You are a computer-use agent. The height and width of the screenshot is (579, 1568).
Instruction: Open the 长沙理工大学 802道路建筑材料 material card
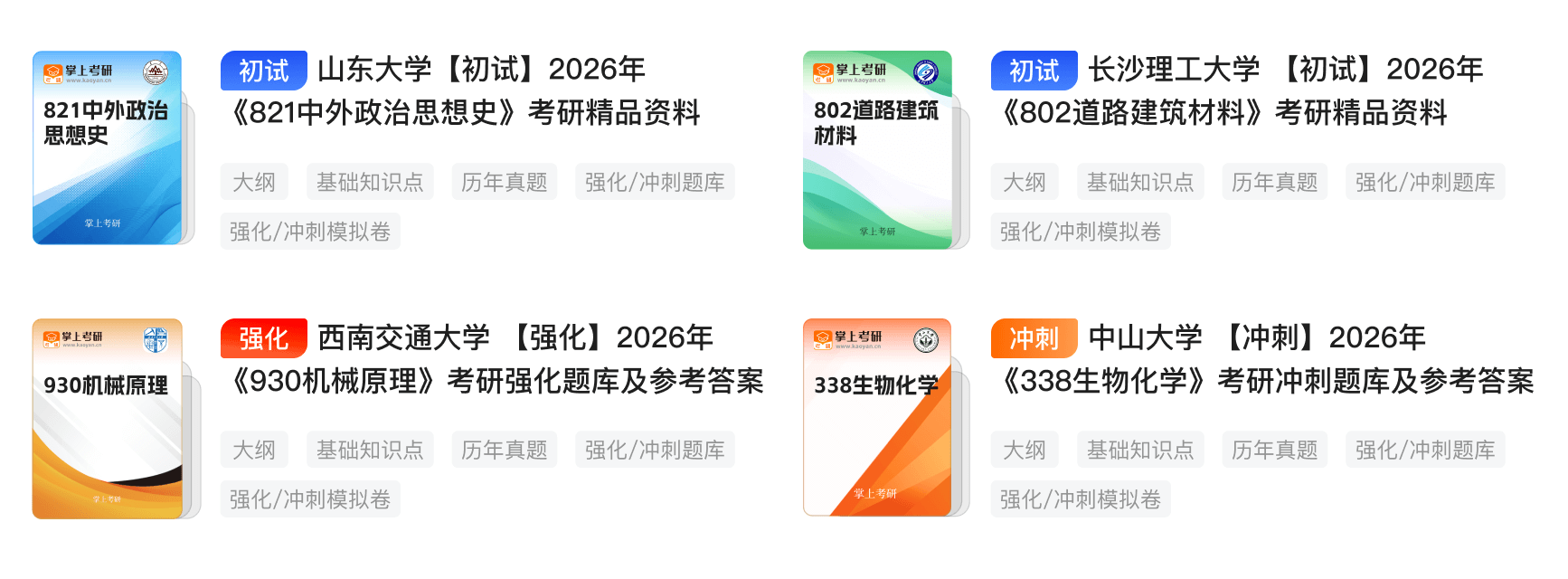[x=1236, y=92]
